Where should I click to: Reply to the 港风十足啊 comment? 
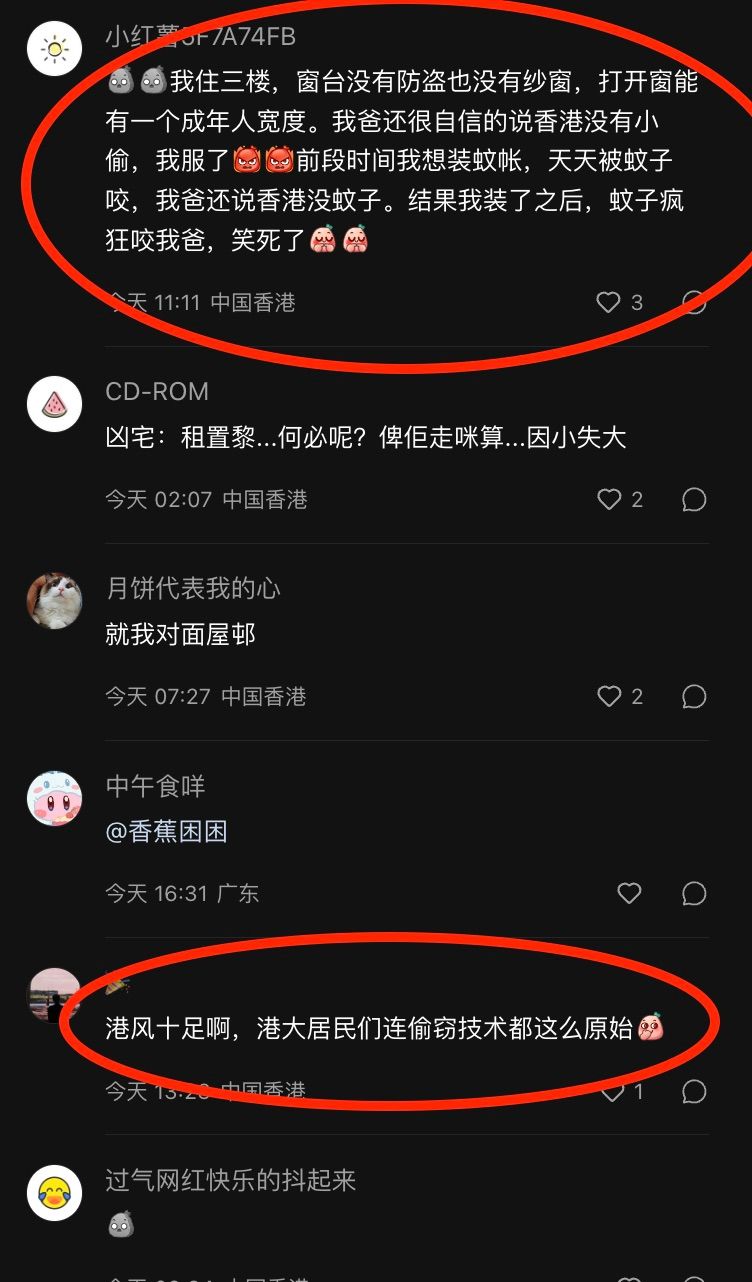point(694,1090)
